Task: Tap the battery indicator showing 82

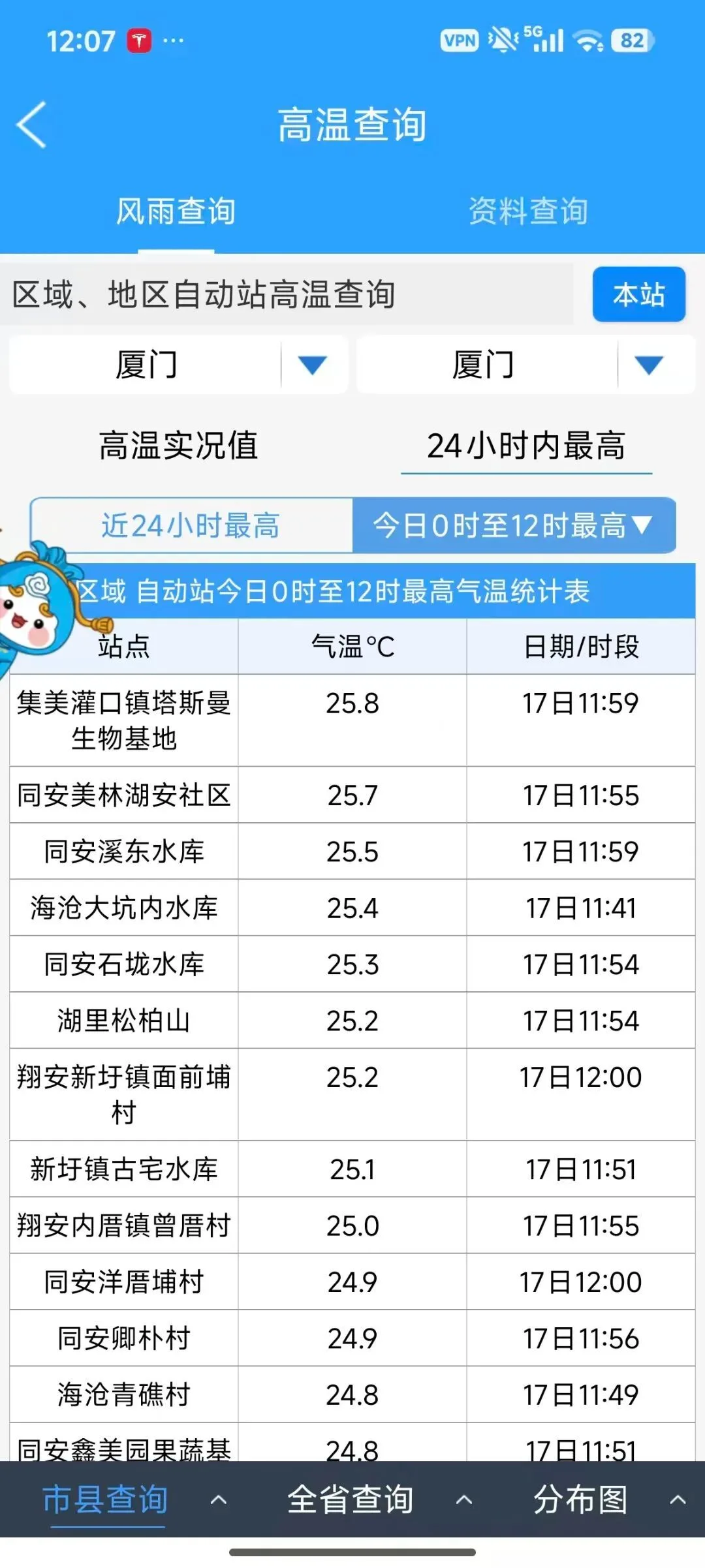Action: (x=628, y=40)
